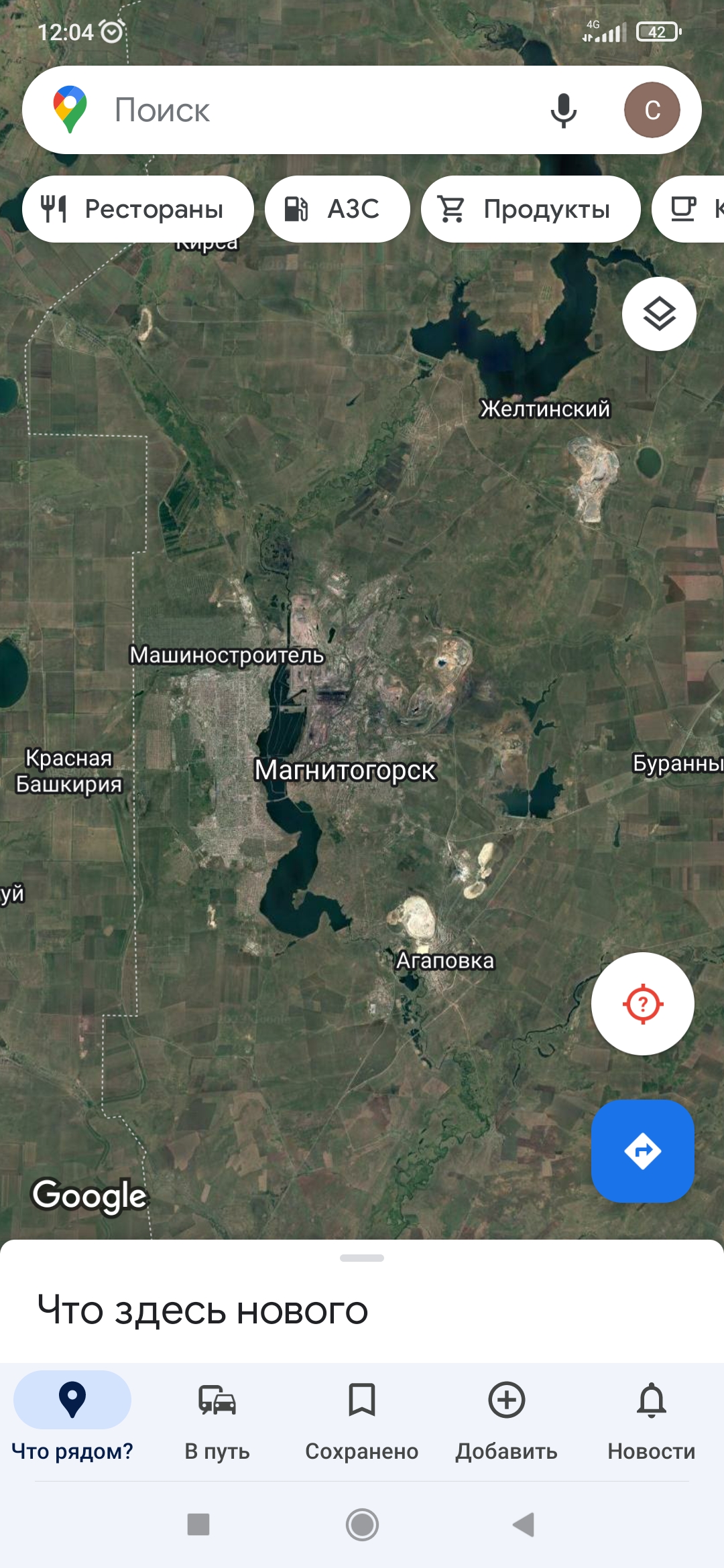The width and height of the screenshot is (724, 1568).
Task: Select the АЗС chip
Action: click(x=337, y=209)
